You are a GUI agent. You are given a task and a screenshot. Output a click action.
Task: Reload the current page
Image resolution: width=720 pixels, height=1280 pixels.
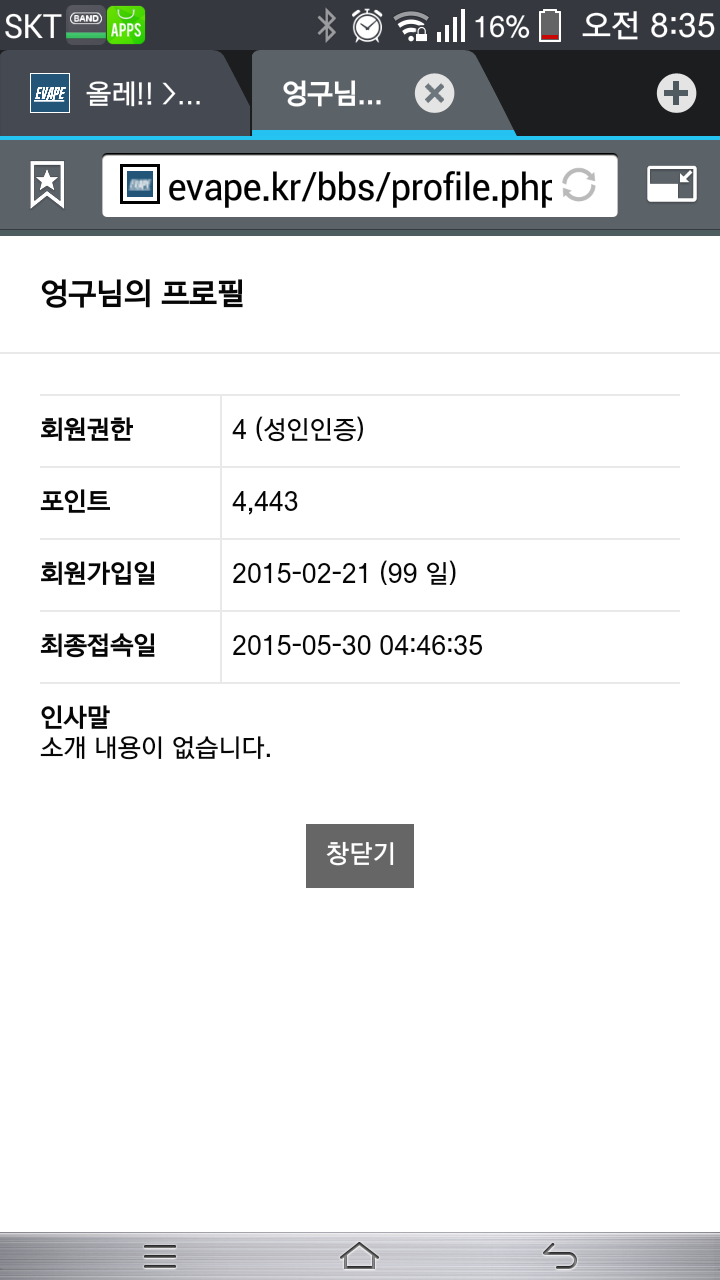[579, 185]
